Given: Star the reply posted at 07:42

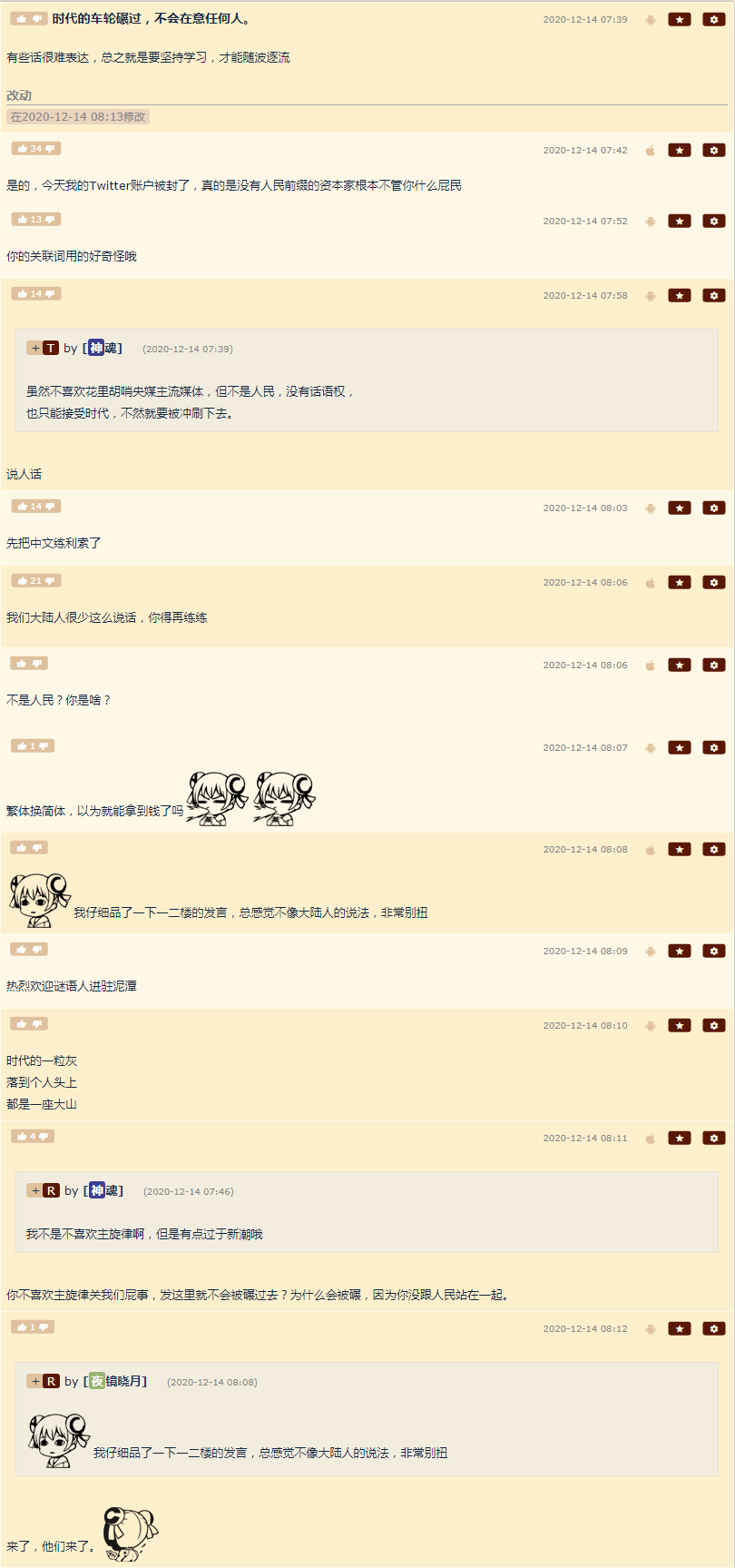Looking at the screenshot, I should [x=679, y=150].
